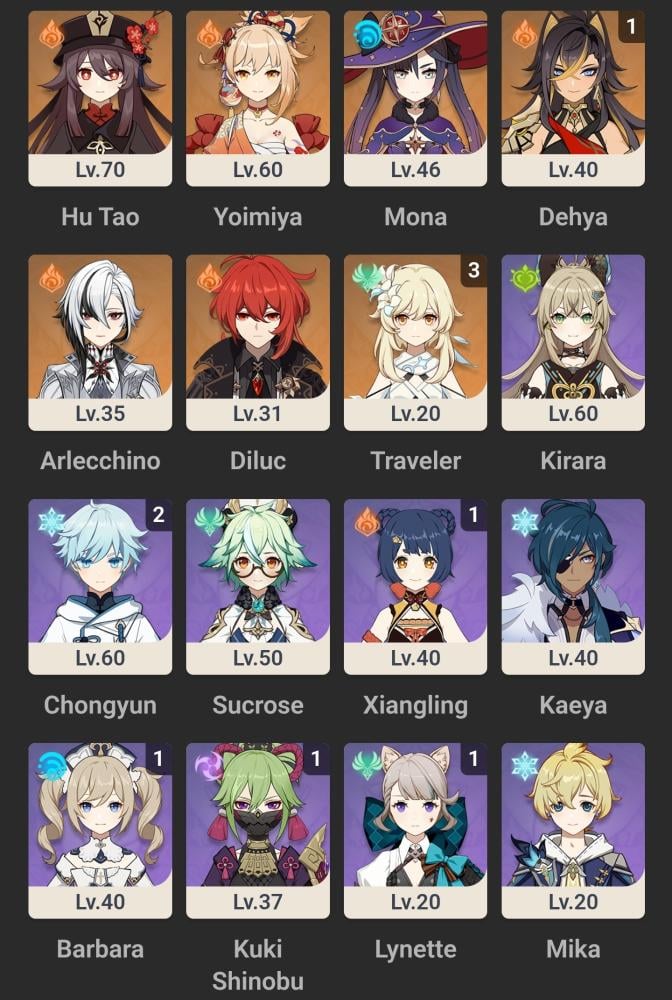The width and height of the screenshot is (672, 1000).
Task: Tap Sucrose's character card
Action: pos(258,587)
